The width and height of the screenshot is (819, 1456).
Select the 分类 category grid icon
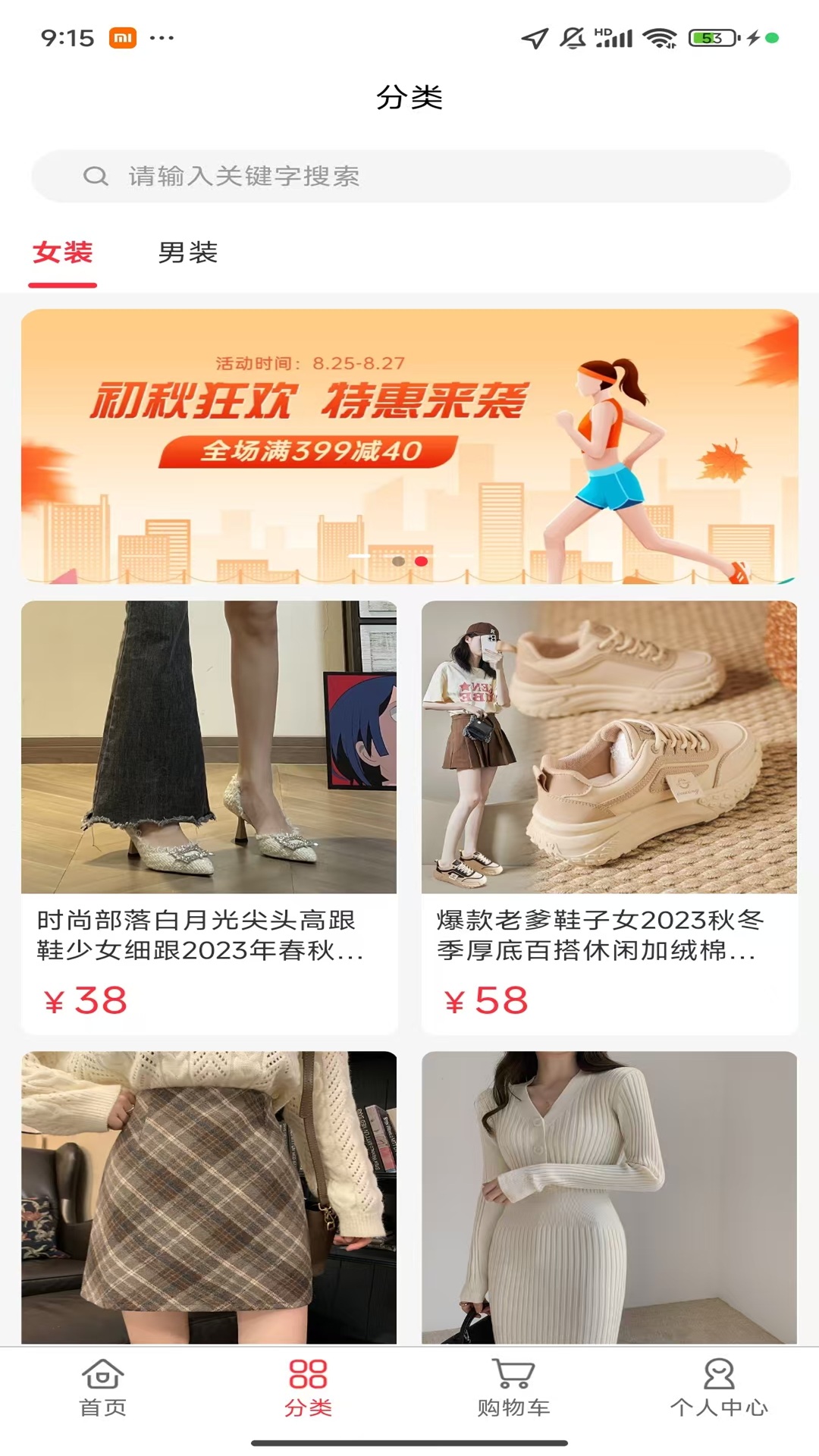coord(308,1399)
